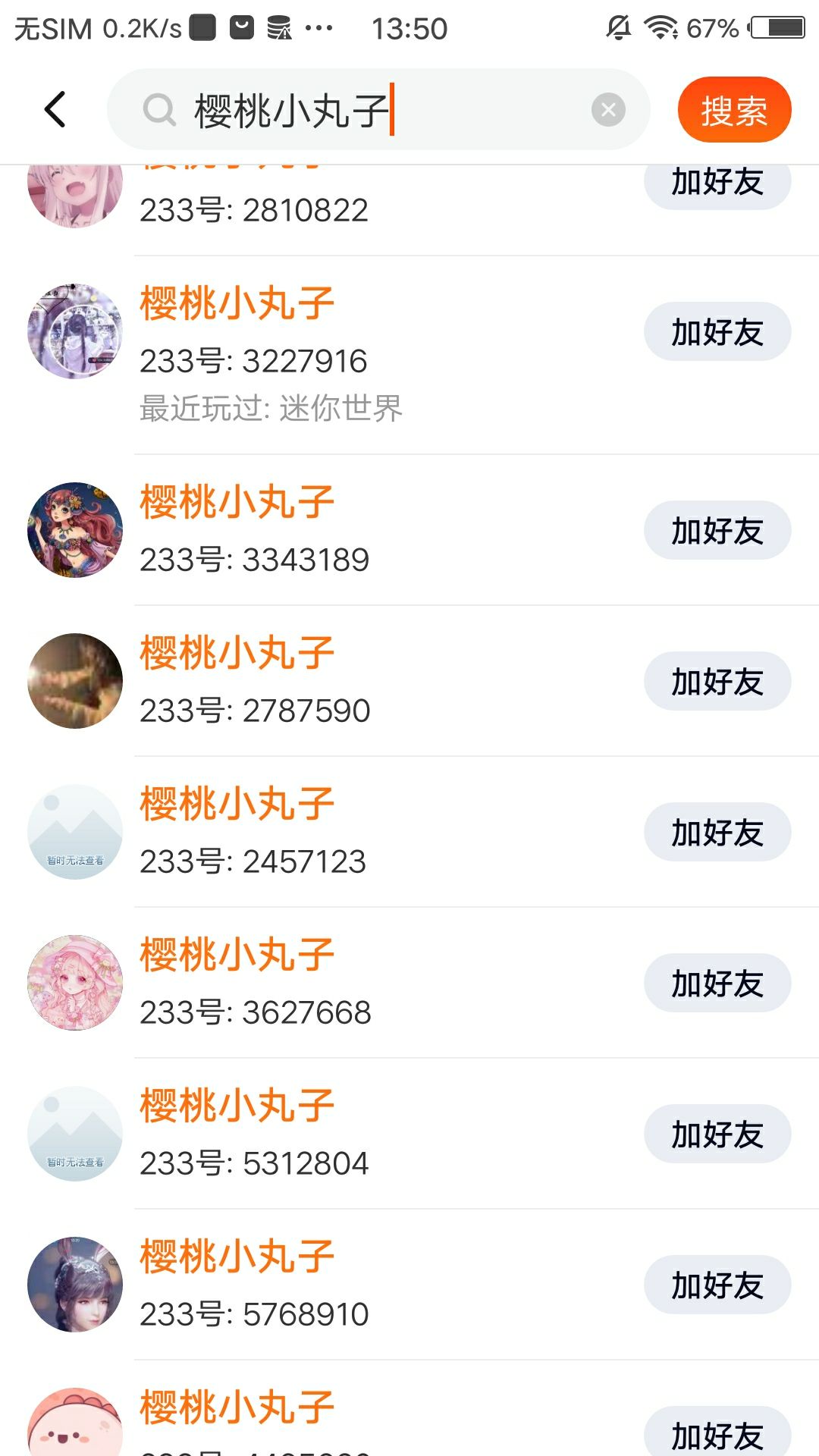Screen dimensions: 819x1456
Task: Tap the orange 搜索 button
Action: (733, 110)
